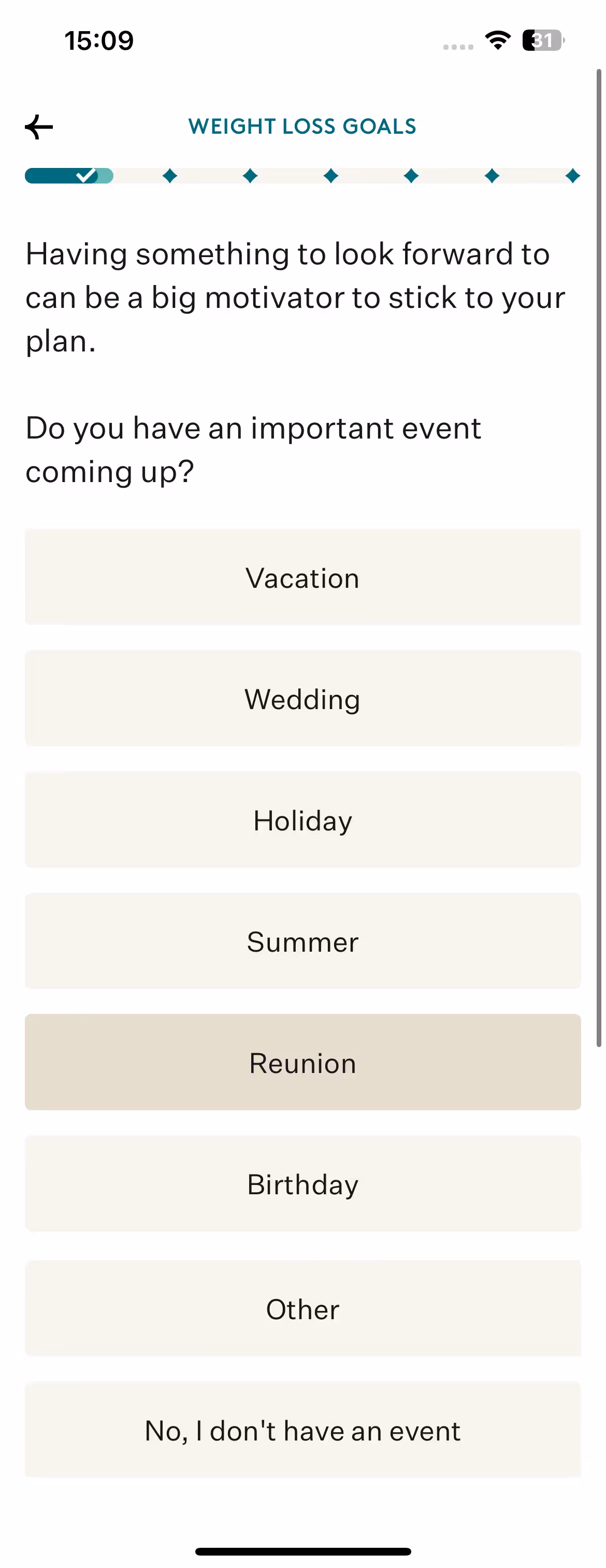Image resolution: width=606 pixels, height=1568 pixels.
Task: Tap the Summer option
Action: click(x=302, y=940)
